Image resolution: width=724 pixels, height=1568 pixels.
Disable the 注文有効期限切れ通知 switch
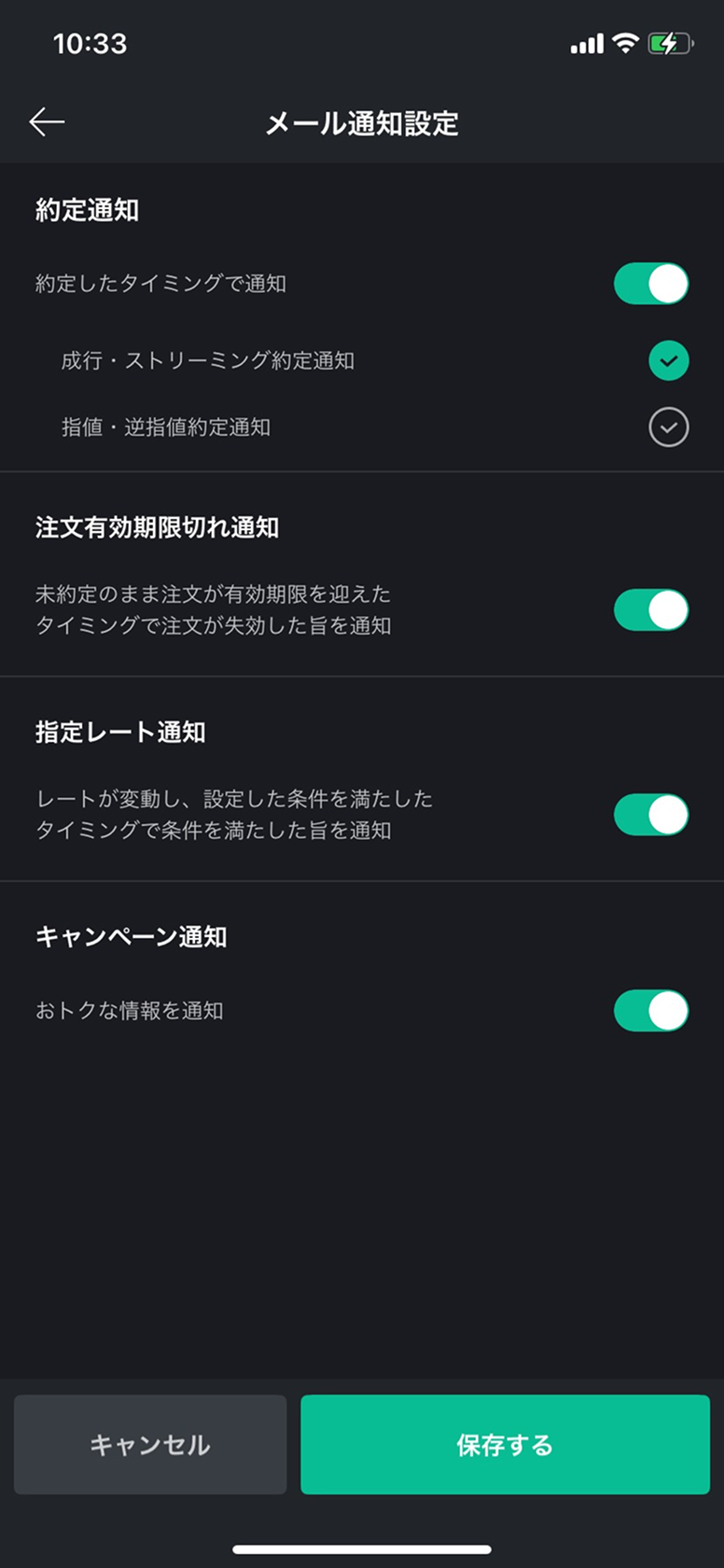click(650, 609)
